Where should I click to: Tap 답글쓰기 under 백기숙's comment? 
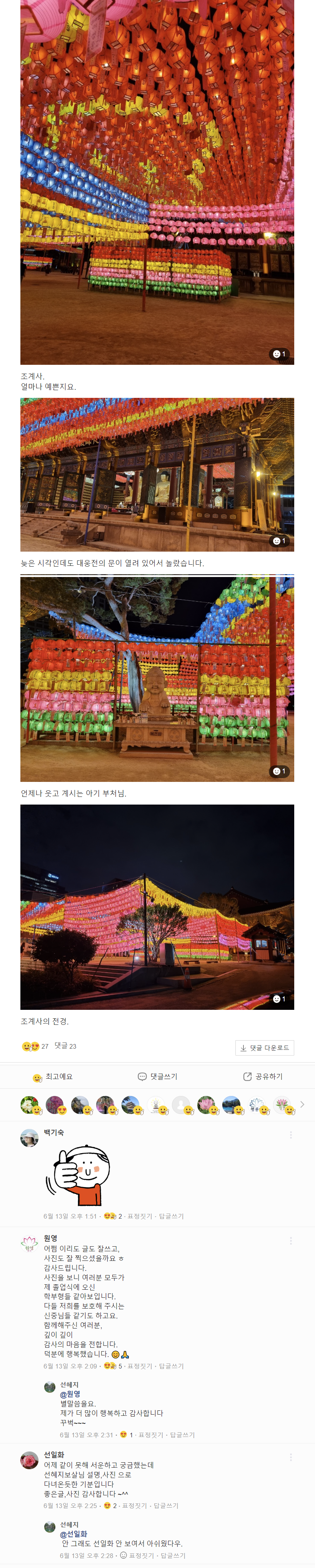[171, 1216]
